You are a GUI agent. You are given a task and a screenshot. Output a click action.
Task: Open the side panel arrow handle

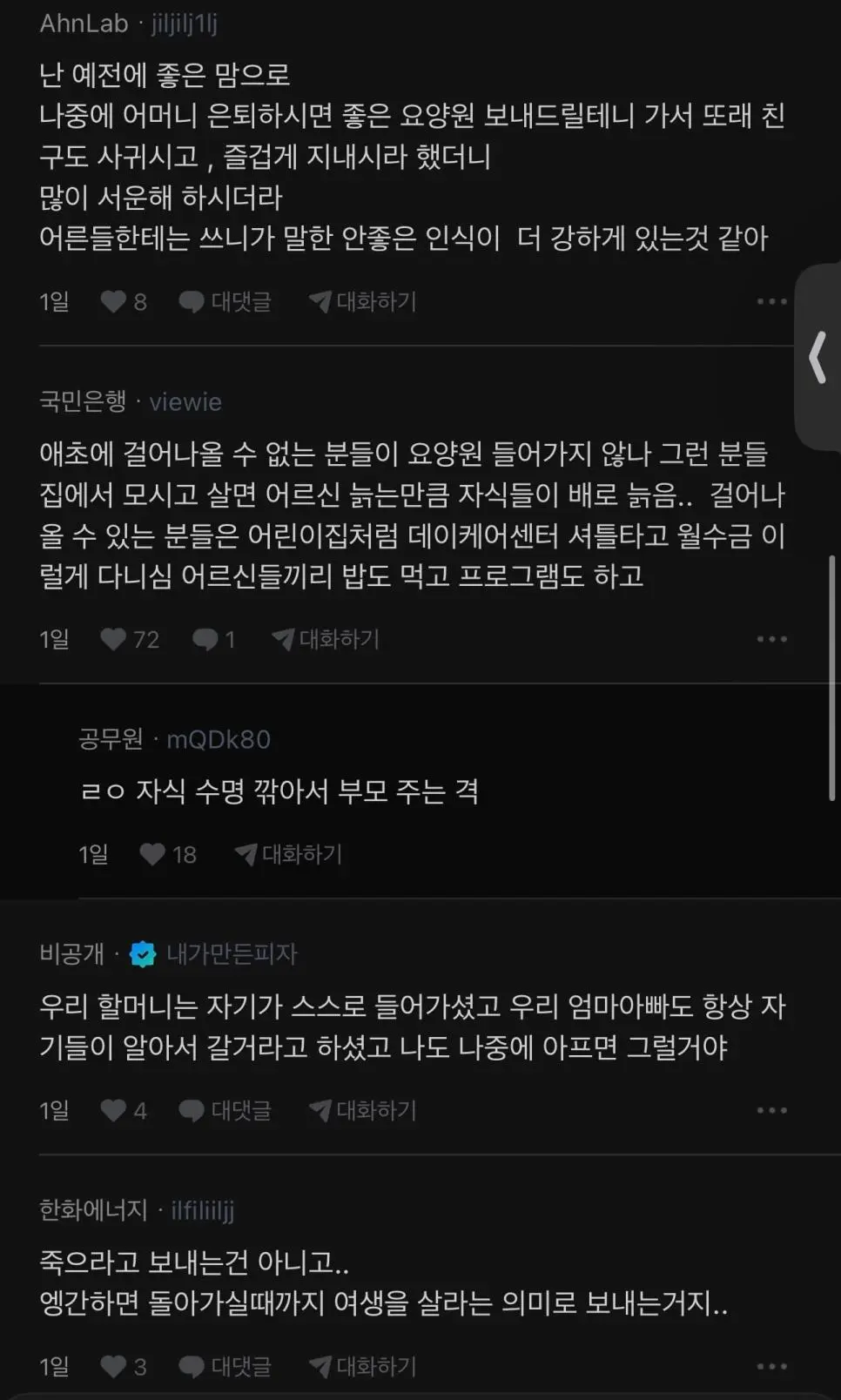817,357
